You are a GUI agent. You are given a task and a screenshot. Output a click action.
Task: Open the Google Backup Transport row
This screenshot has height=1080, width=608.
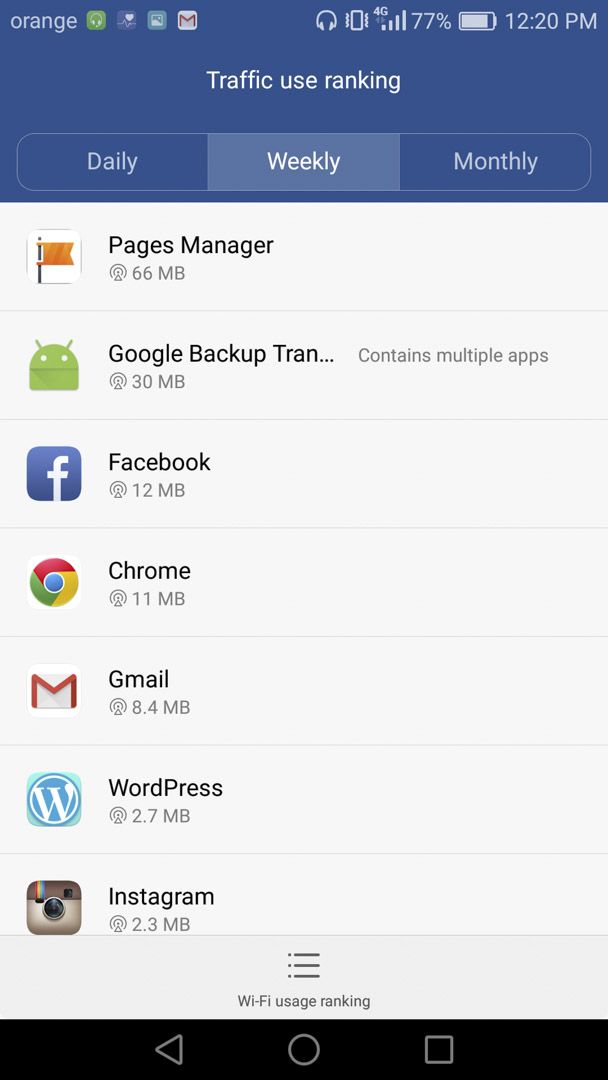tap(304, 365)
